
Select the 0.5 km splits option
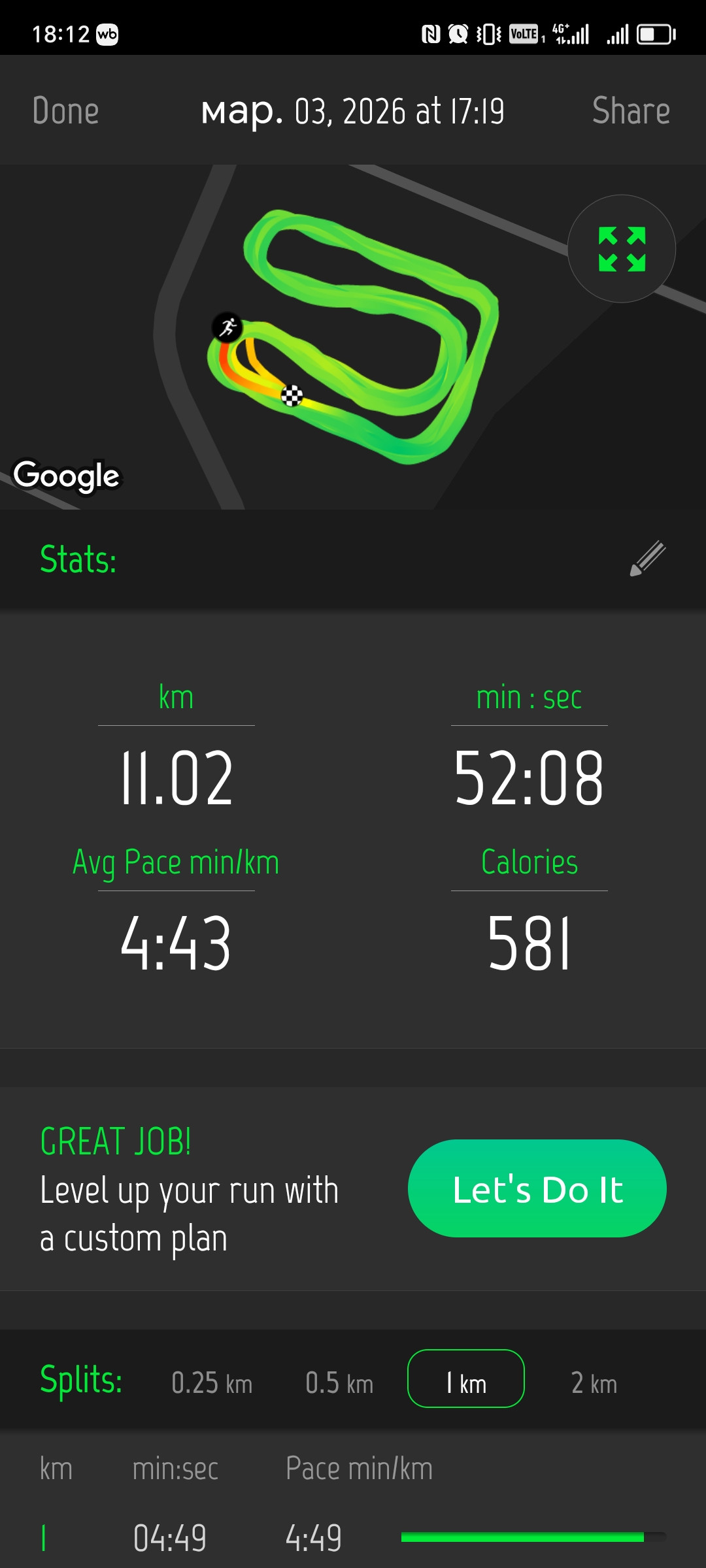coord(339,1383)
